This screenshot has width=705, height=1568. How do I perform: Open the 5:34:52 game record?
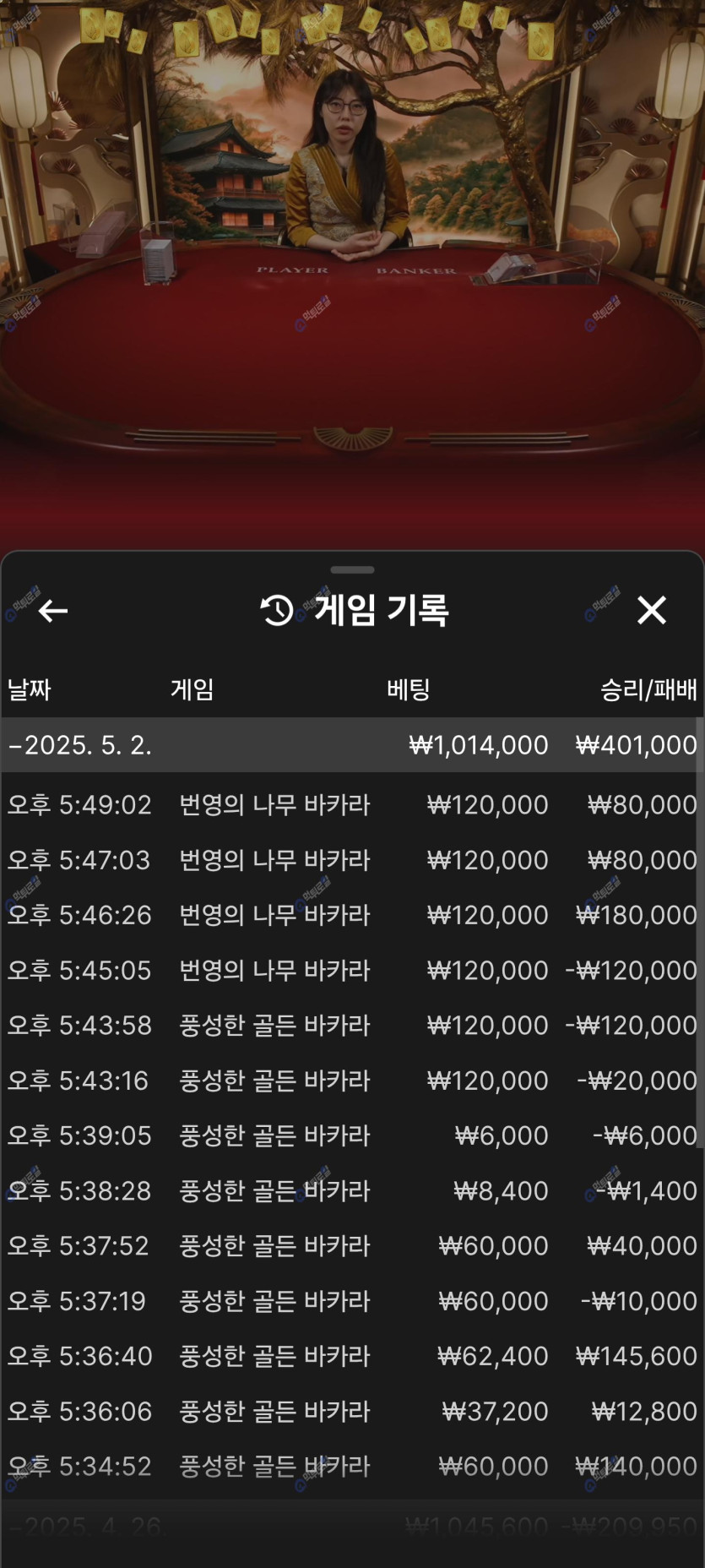click(x=352, y=1466)
